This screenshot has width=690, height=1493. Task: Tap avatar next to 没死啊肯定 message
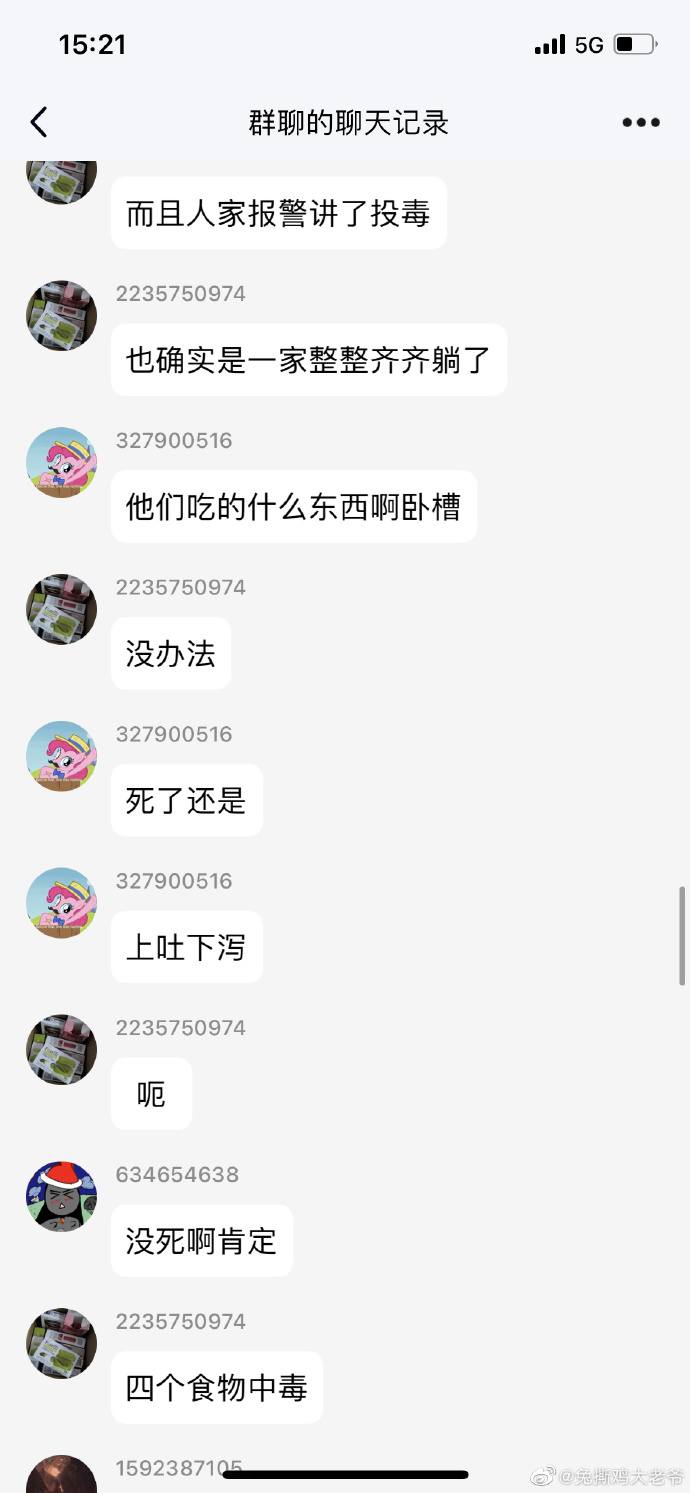pos(61,1197)
